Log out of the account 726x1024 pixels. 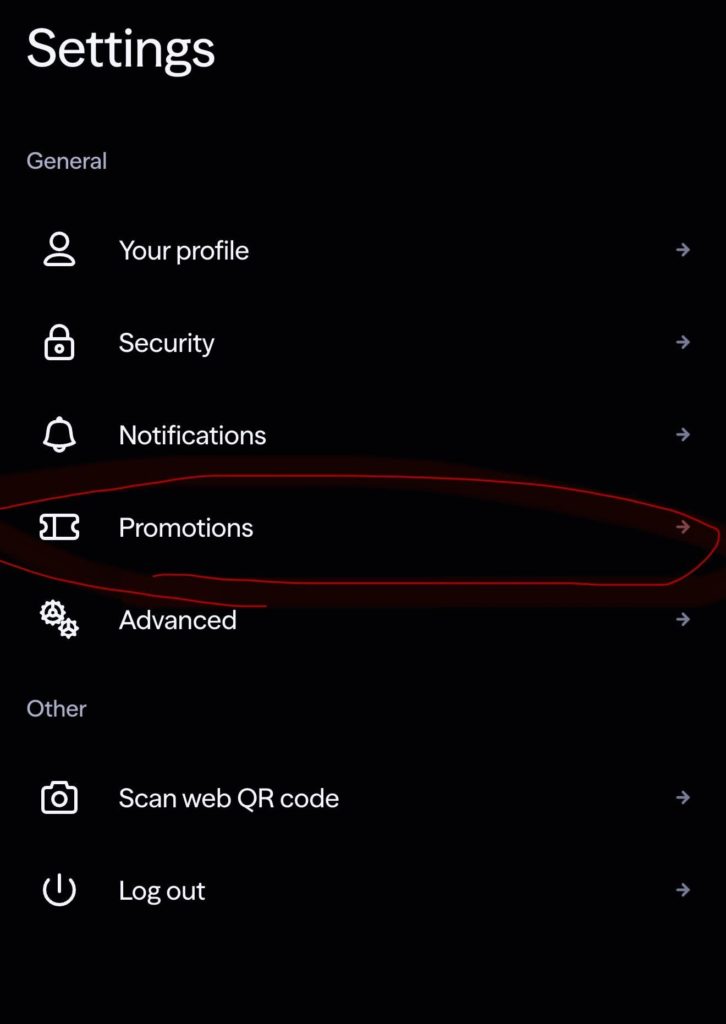(x=162, y=890)
